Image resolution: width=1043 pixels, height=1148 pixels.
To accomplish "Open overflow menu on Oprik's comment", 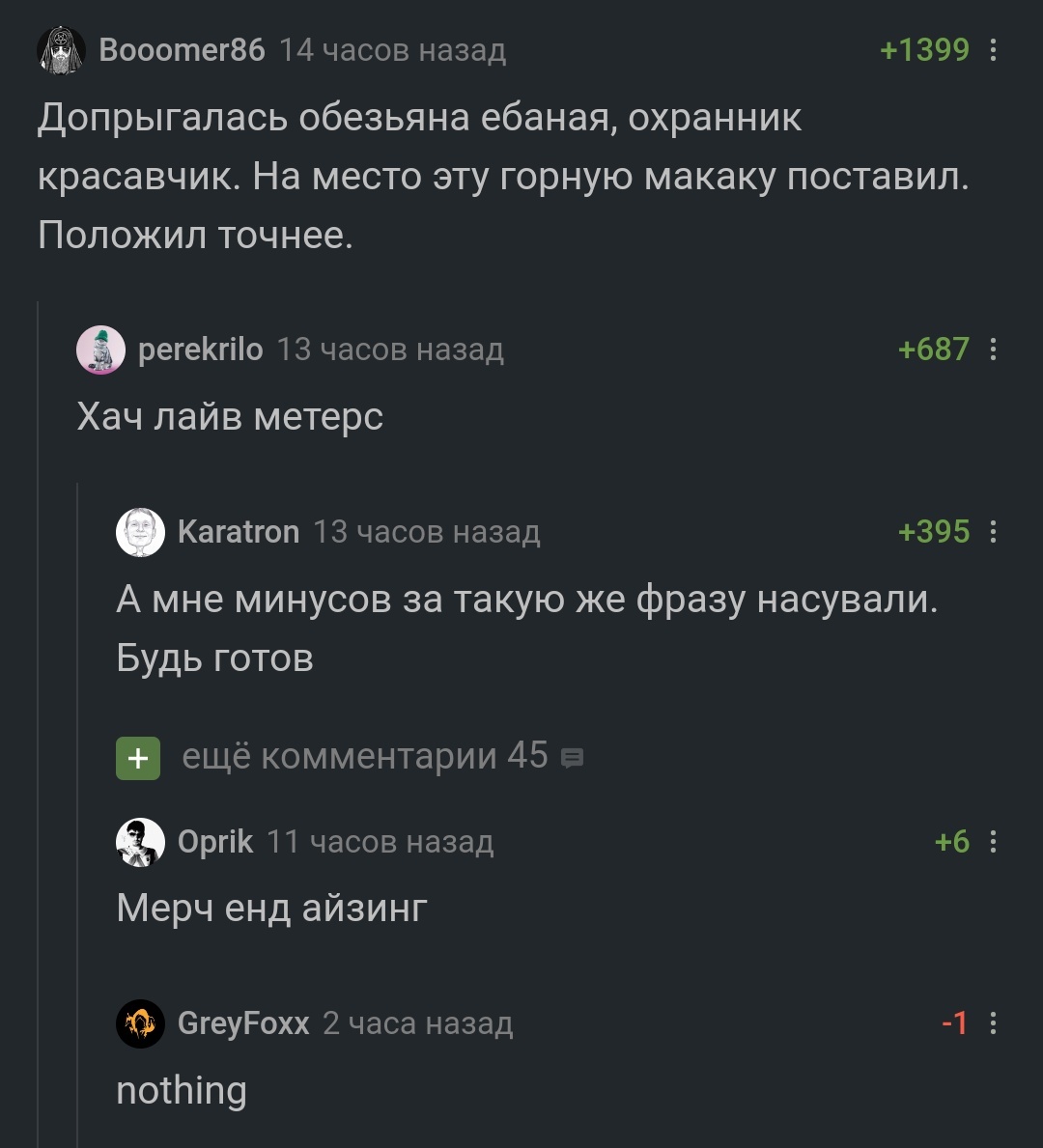I will point(994,842).
